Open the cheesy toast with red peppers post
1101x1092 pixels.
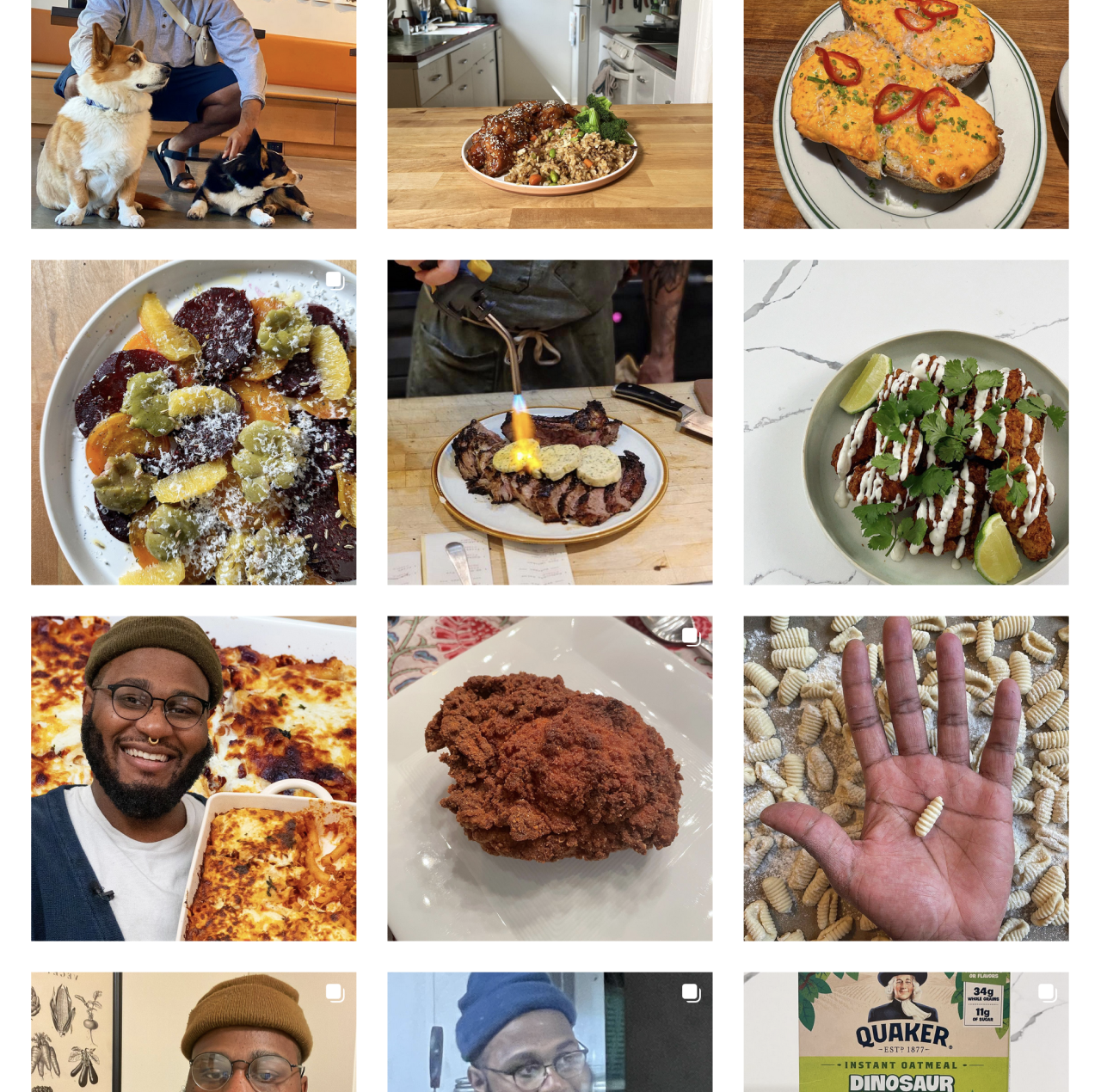pos(906,113)
